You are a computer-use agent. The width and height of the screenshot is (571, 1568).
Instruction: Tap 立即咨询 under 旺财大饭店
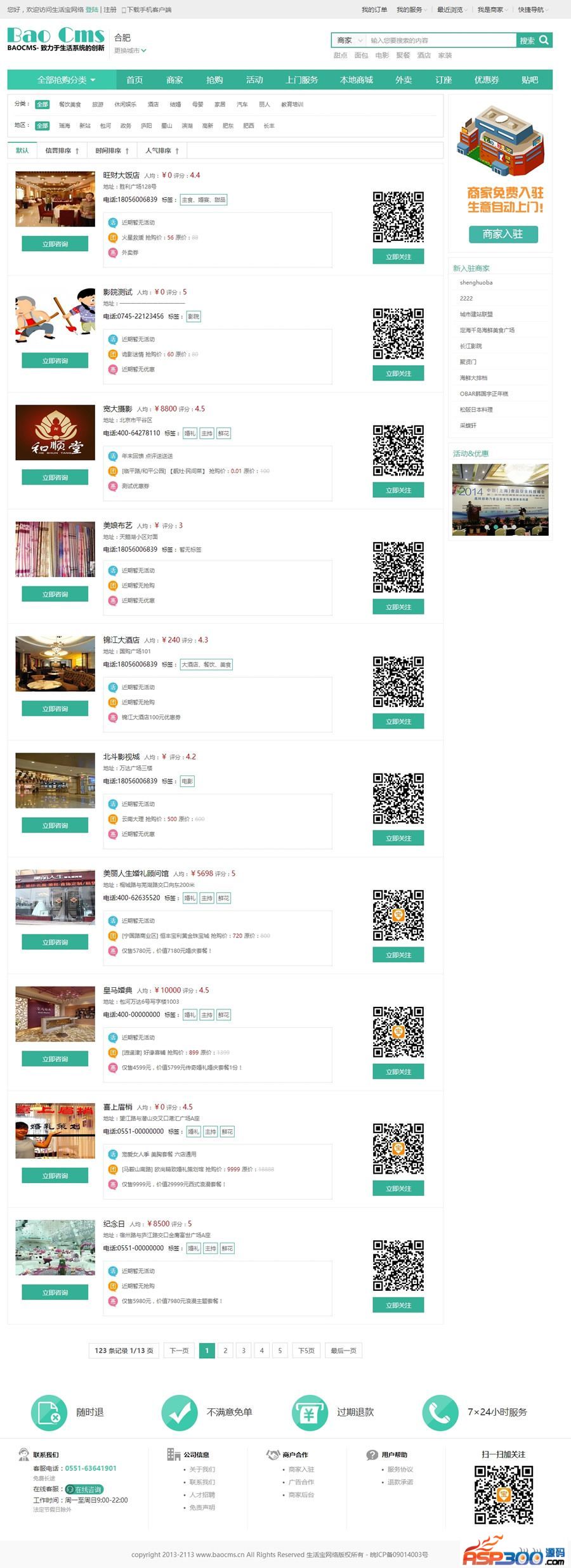55,244
